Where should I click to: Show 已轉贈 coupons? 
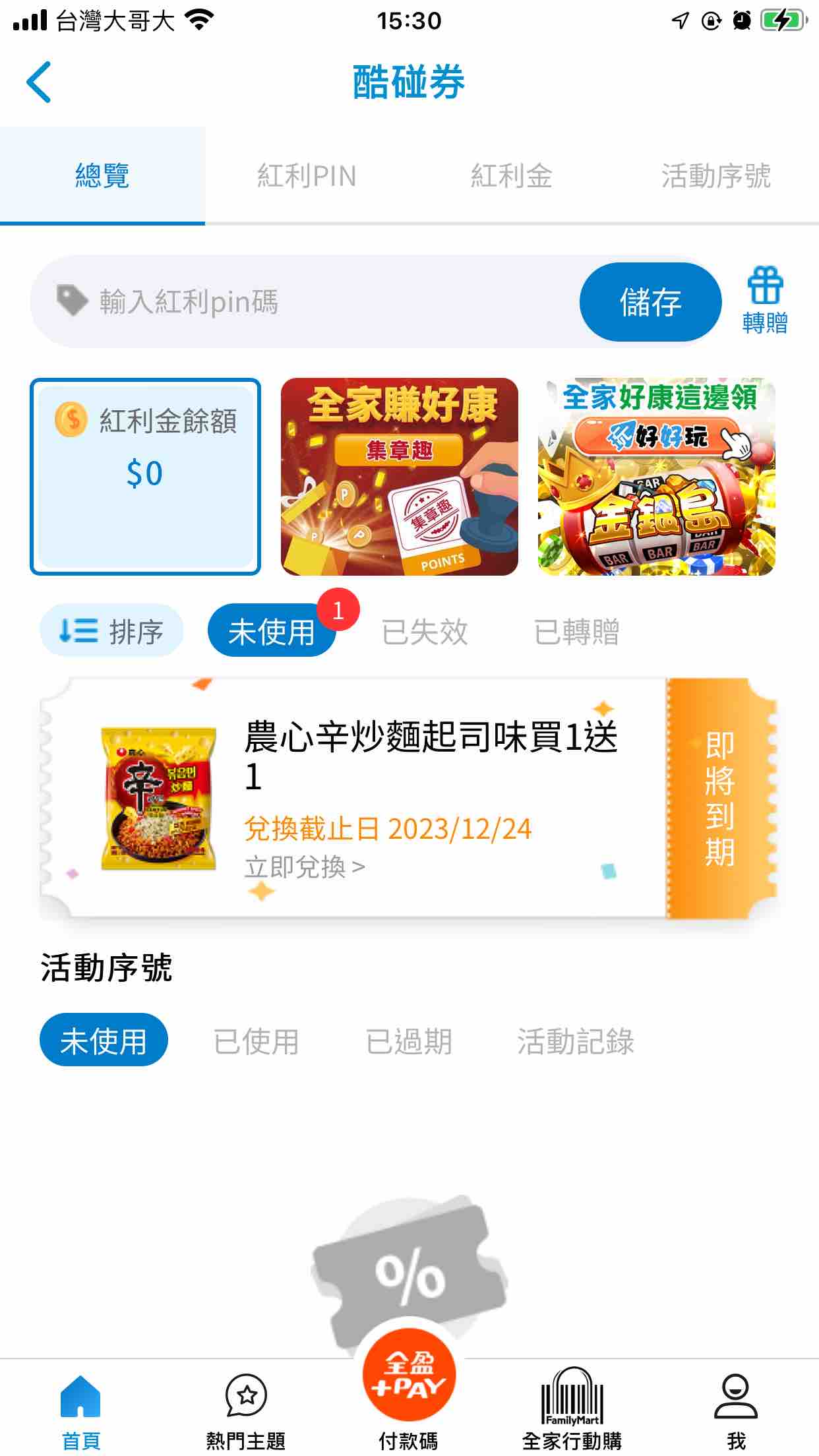point(576,632)
